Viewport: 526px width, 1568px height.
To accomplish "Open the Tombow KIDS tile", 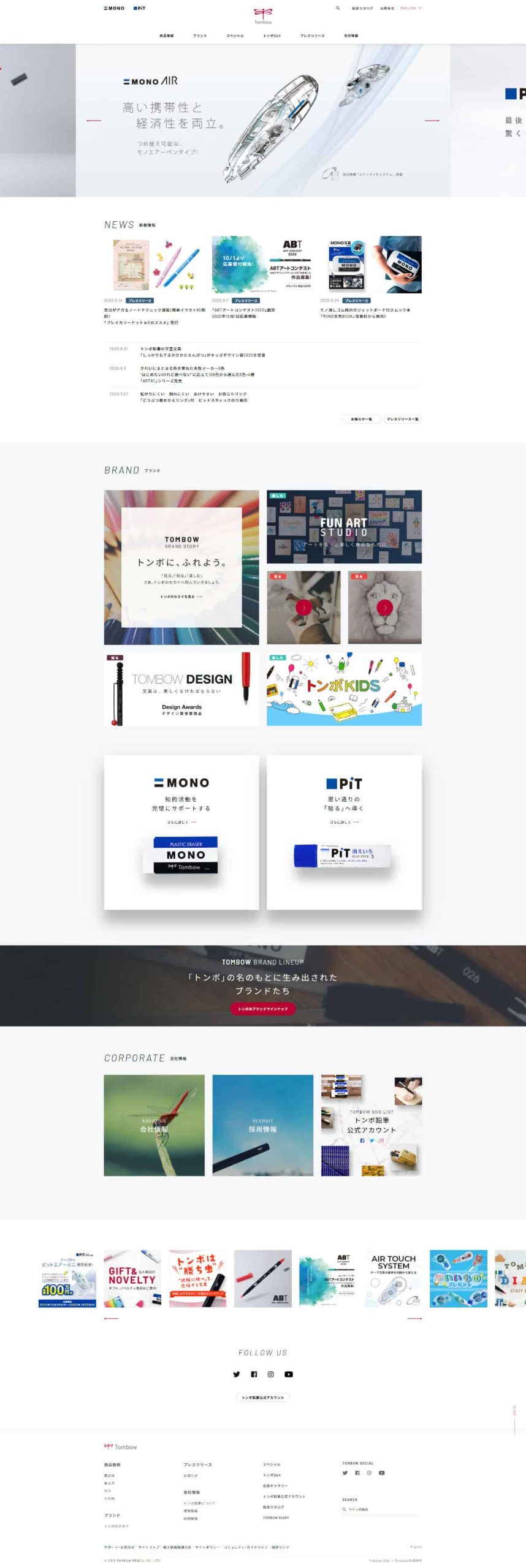I will click(344, 689).
